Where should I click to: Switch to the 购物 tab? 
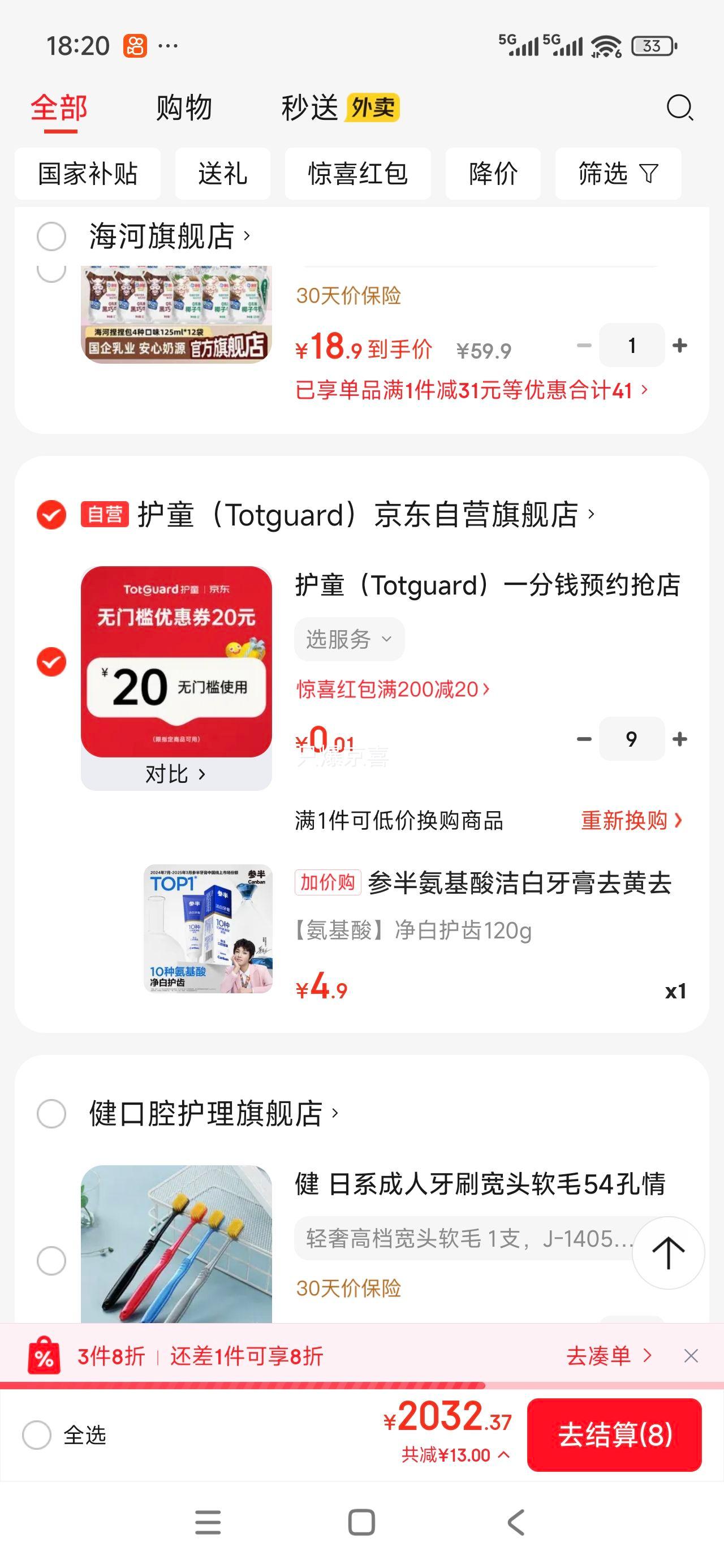coord(183,109)
